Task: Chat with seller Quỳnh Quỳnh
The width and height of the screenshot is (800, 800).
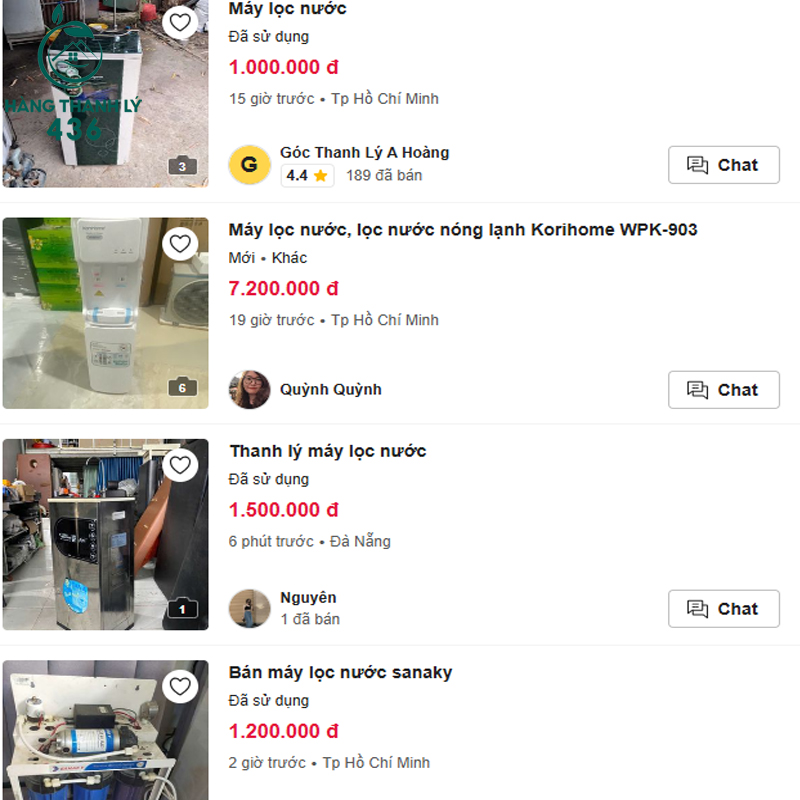Action: [x=723, y=390]
